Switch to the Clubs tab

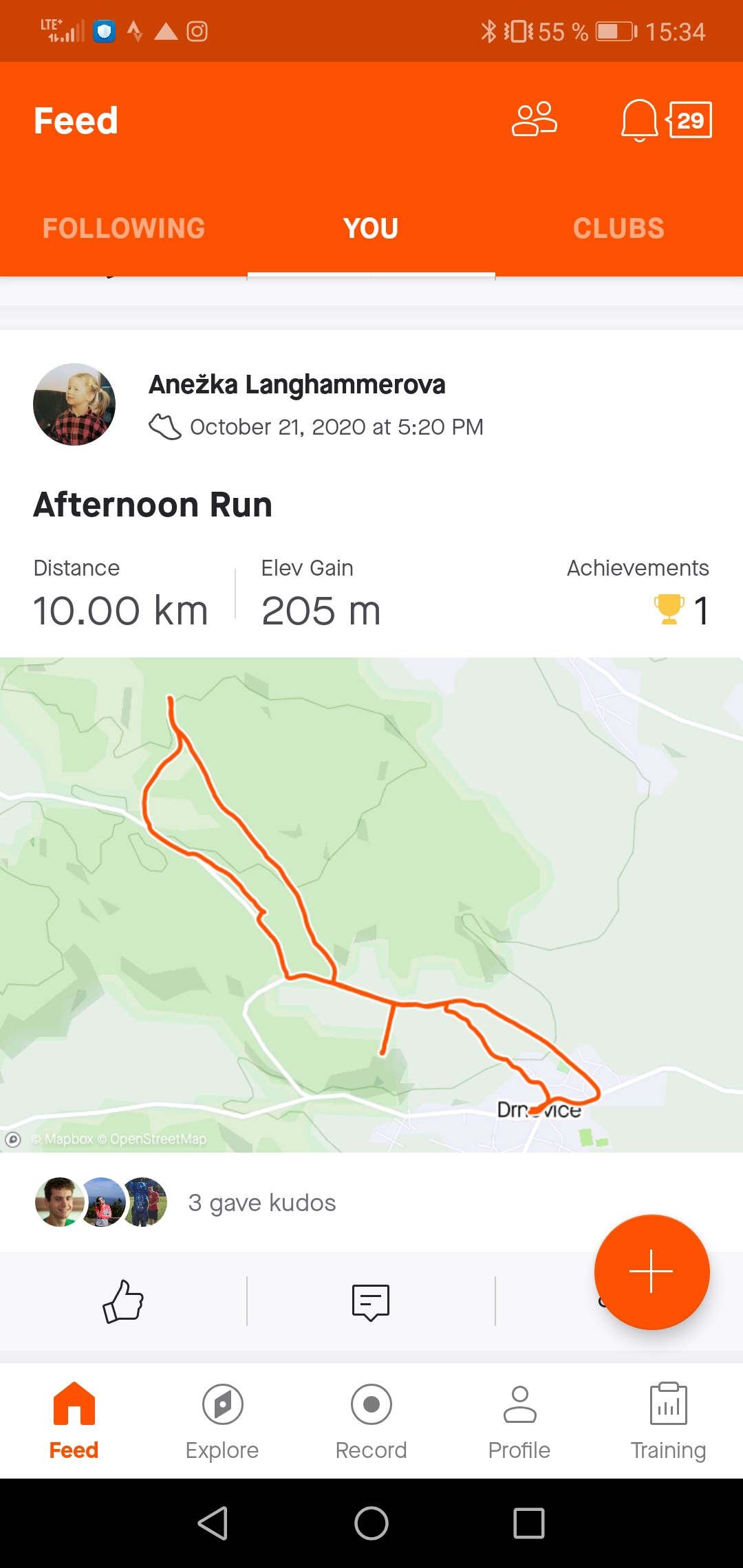point(619,228)
